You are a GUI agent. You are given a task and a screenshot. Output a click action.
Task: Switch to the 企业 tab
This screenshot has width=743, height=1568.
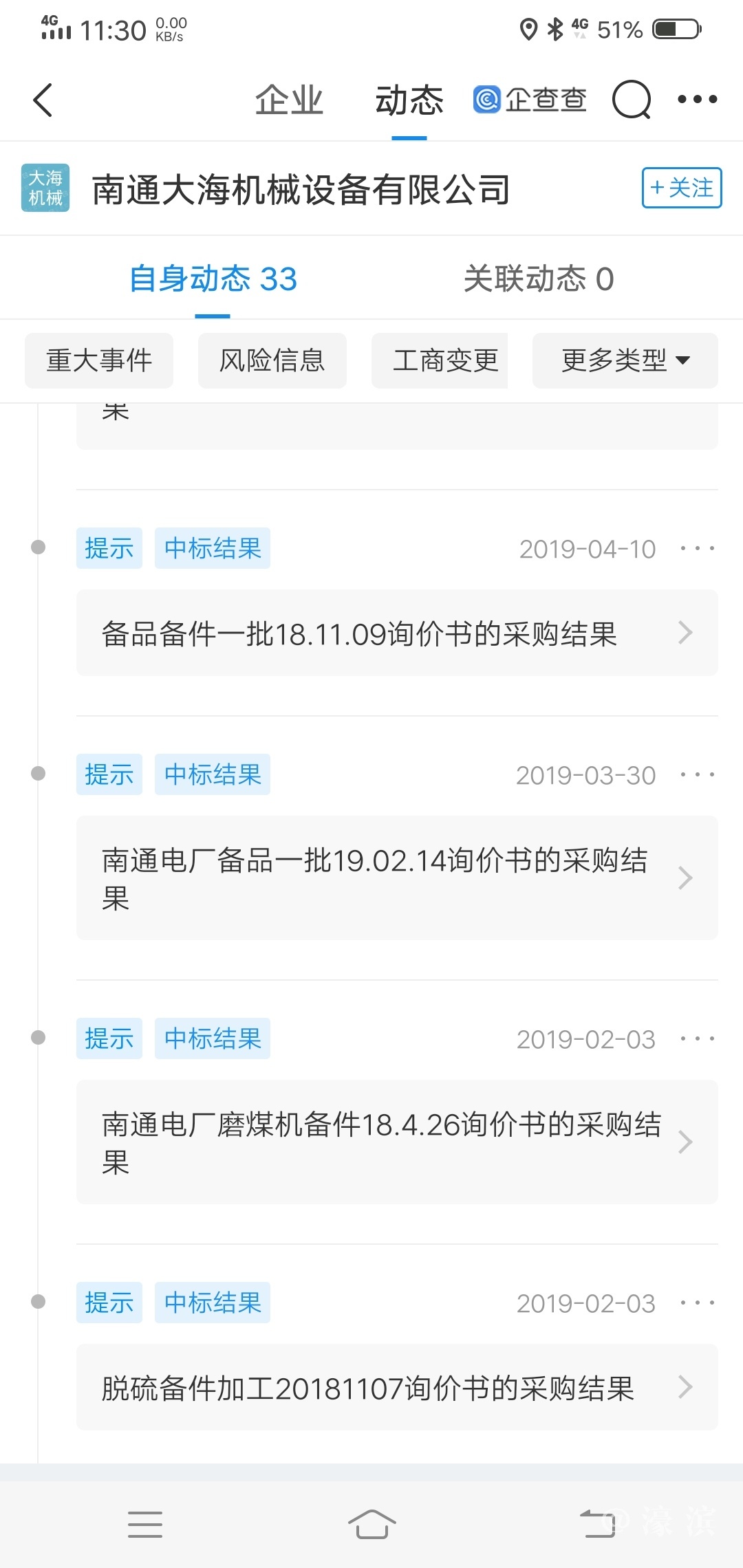click(289, 100)
